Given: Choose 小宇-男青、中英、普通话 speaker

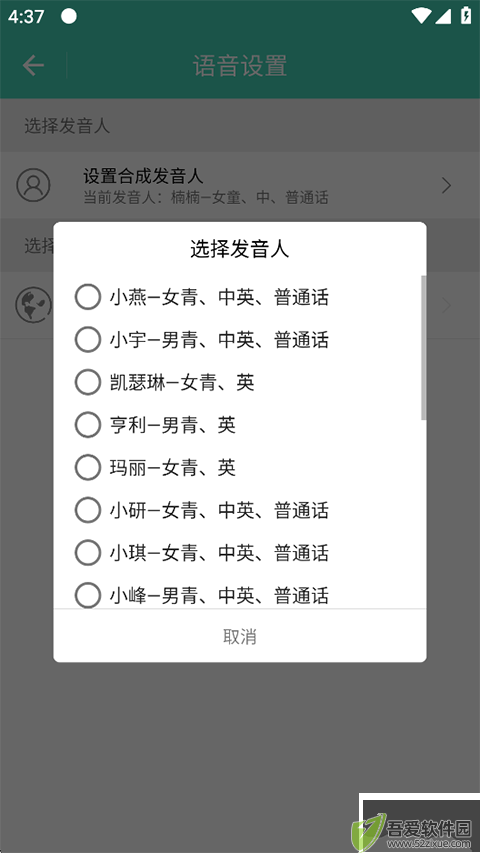Looking at the screenshot, I should coord(239,339).
